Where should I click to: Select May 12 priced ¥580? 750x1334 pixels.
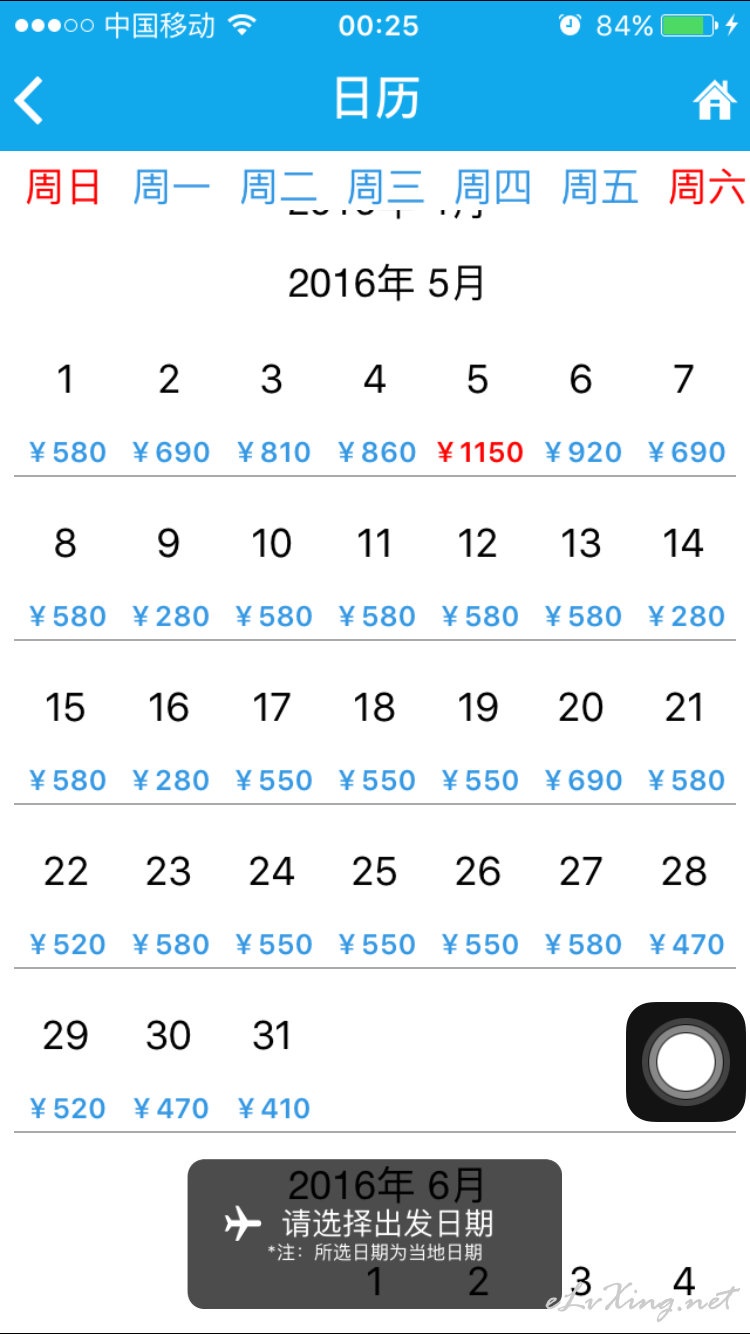click(479, 577)
